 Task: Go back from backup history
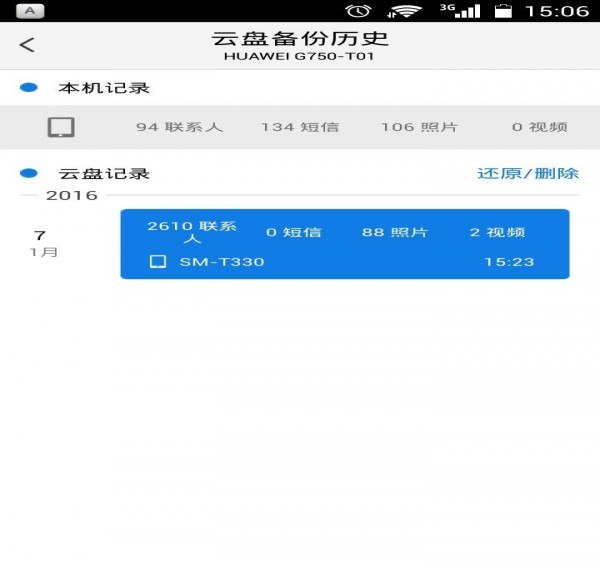[27, 45]
